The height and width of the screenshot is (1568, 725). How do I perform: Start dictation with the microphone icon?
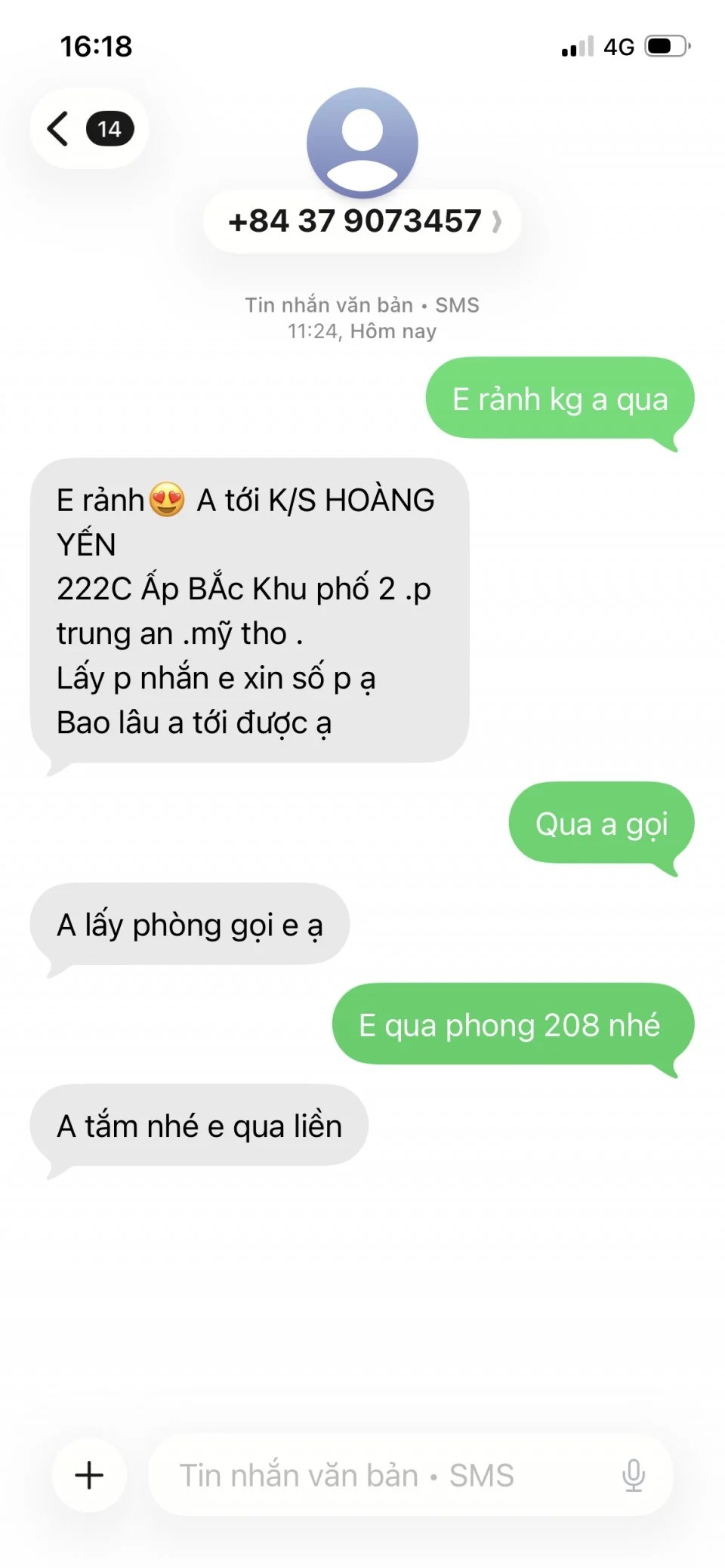[x=633, y=1474]
